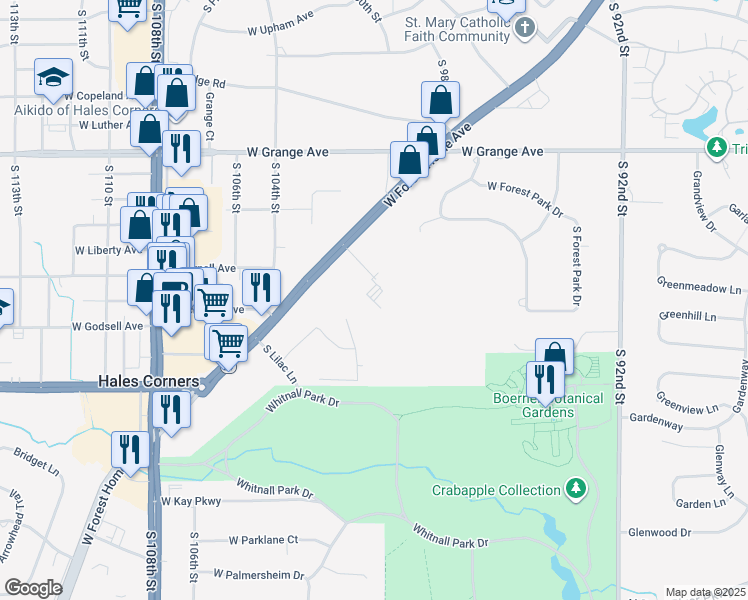Tap the restaurant marker beside W Grange Ave
Viewport: 748px width, 600px height.
point(181,150)
